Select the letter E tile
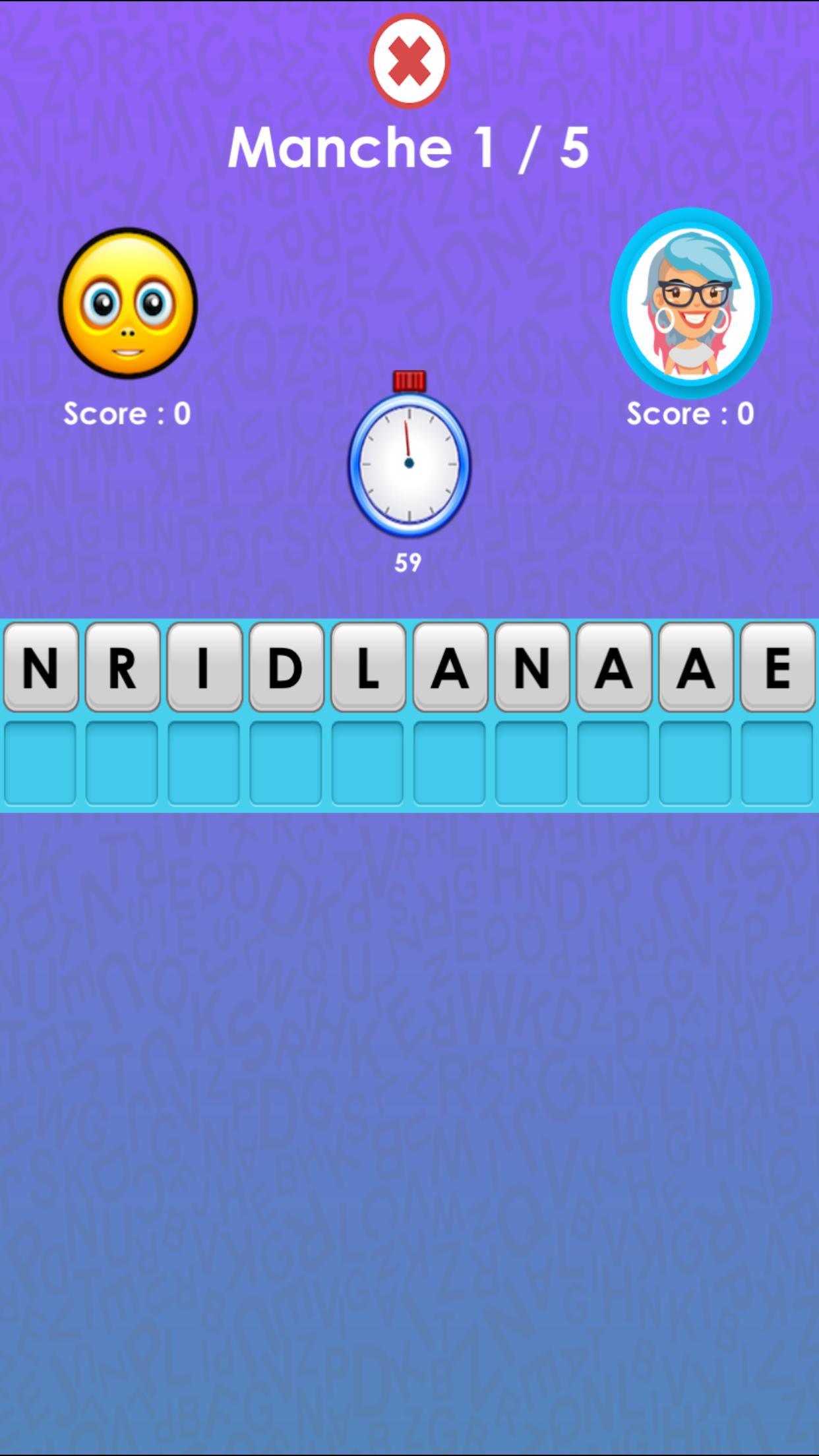This screenshot has height=1456, width=819. pos(777,667)
